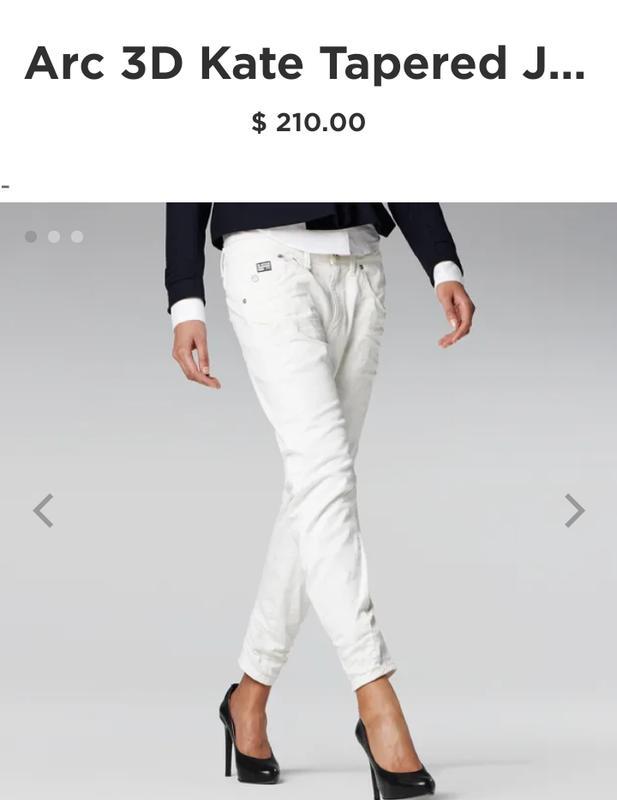Jump to the second carousel dot
The width and height of the screenshot is (617, 800).
point(54,237)
